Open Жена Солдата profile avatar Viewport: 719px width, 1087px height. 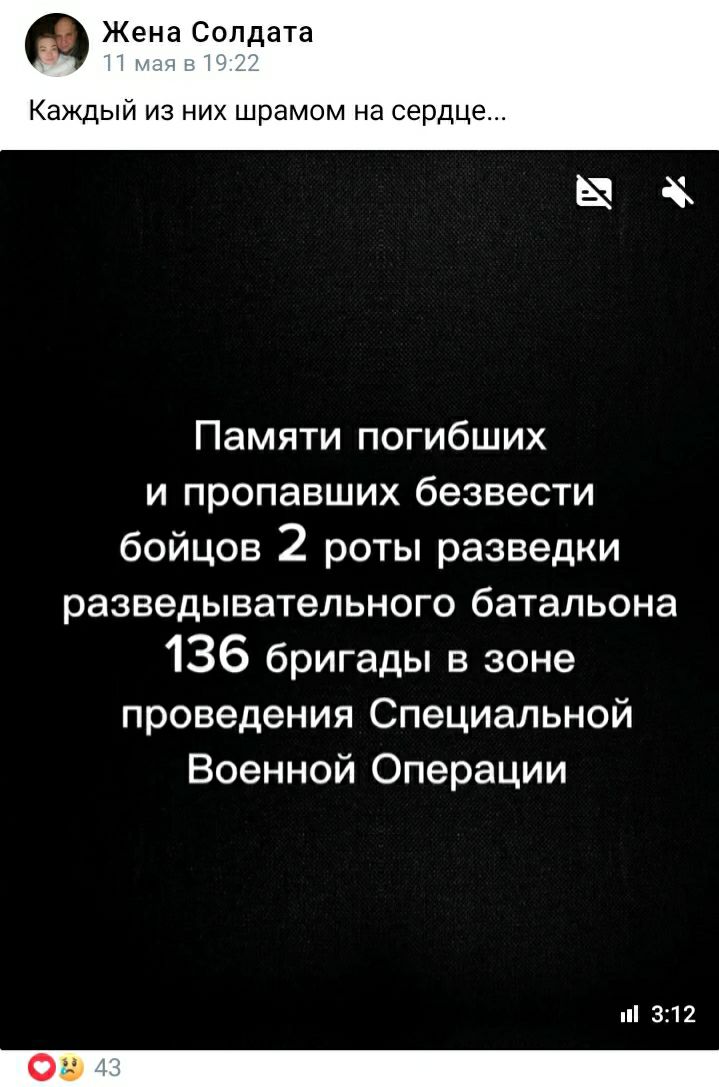pyautogui.click(x=56, y=46)
